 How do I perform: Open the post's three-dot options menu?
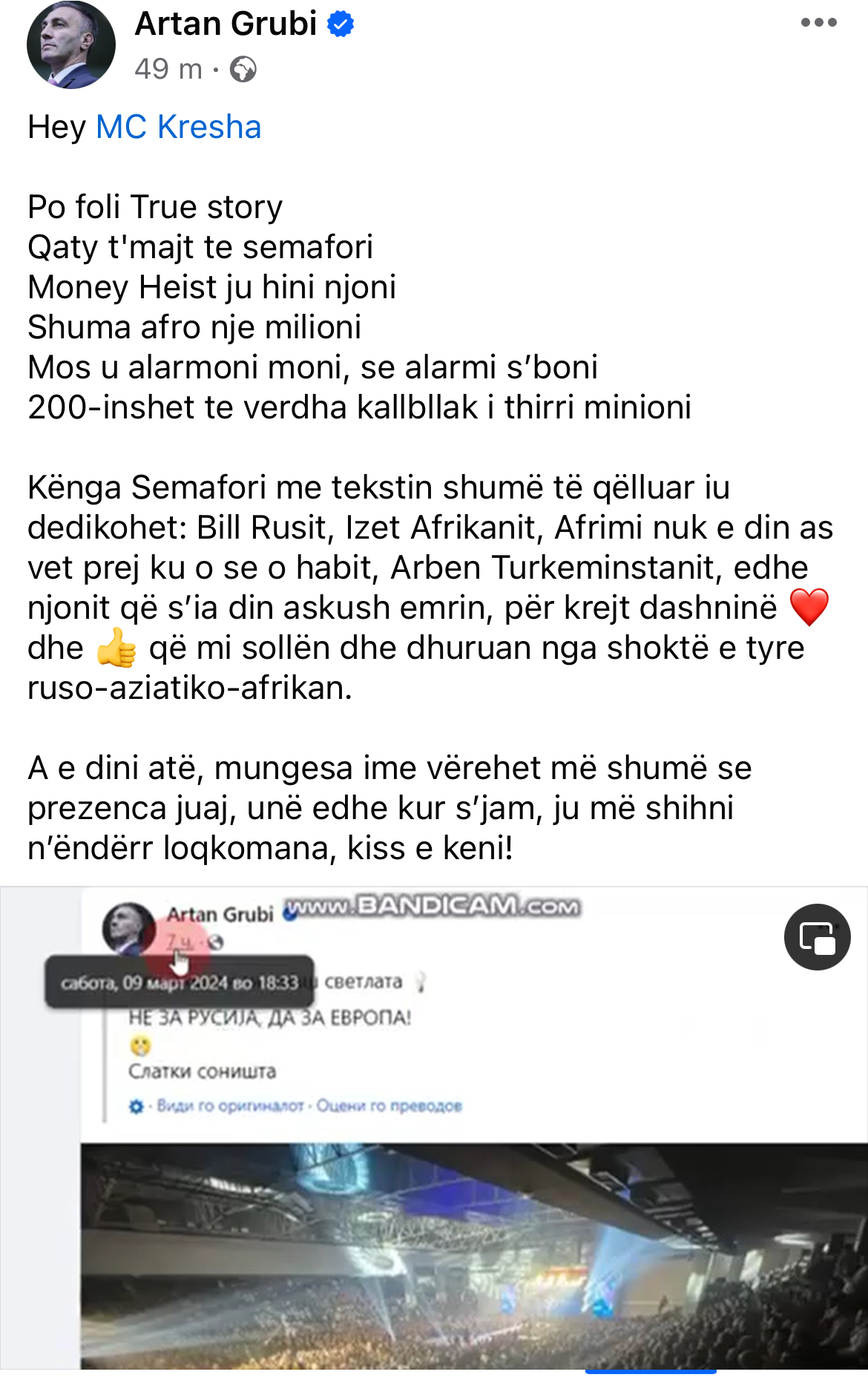818,23
